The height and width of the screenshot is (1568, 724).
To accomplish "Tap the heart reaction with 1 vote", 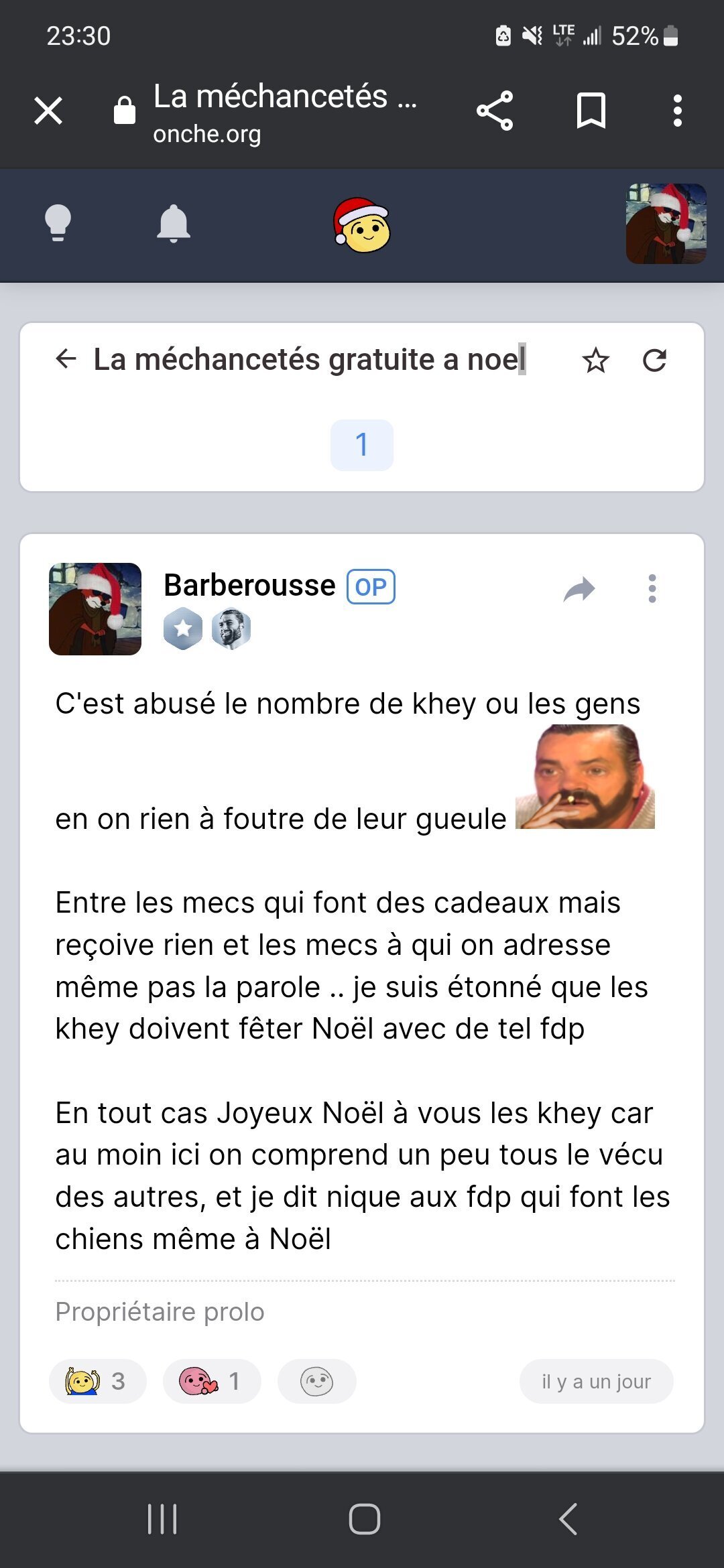I will [211, 1381].
